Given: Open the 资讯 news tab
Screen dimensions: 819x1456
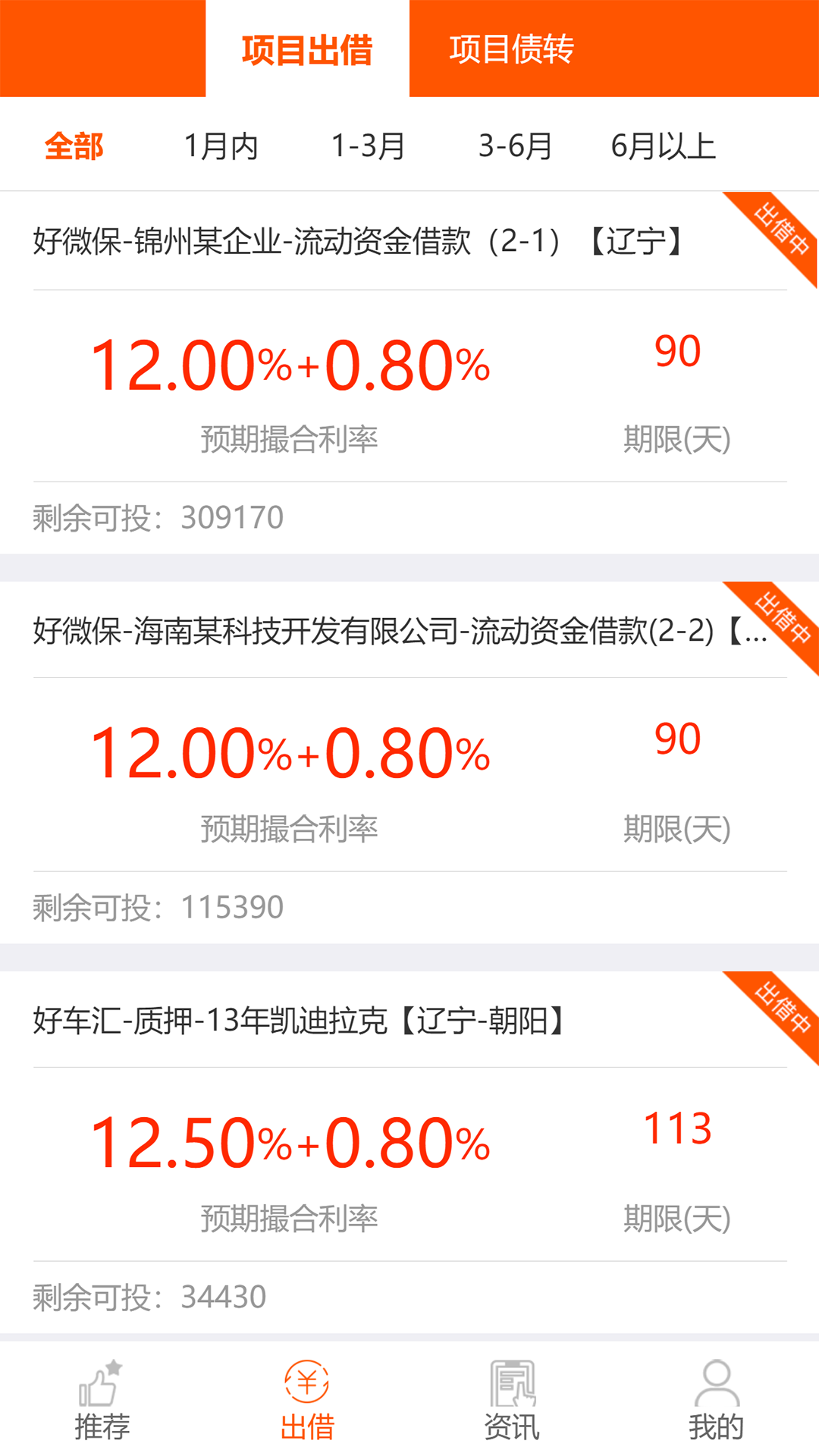Looking at the screenshot, I should 512,1400.
